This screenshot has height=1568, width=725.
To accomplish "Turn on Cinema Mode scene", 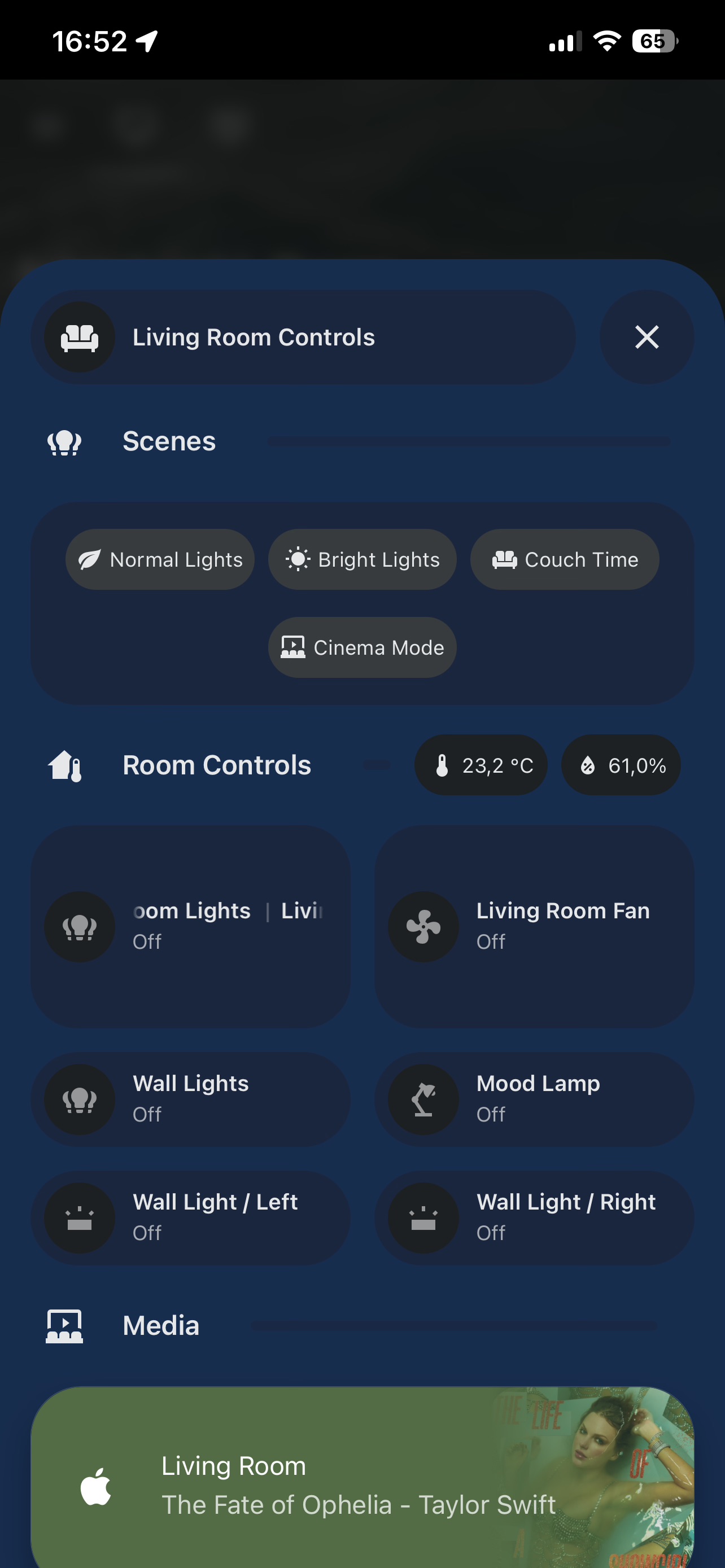I will pos(362,647).
